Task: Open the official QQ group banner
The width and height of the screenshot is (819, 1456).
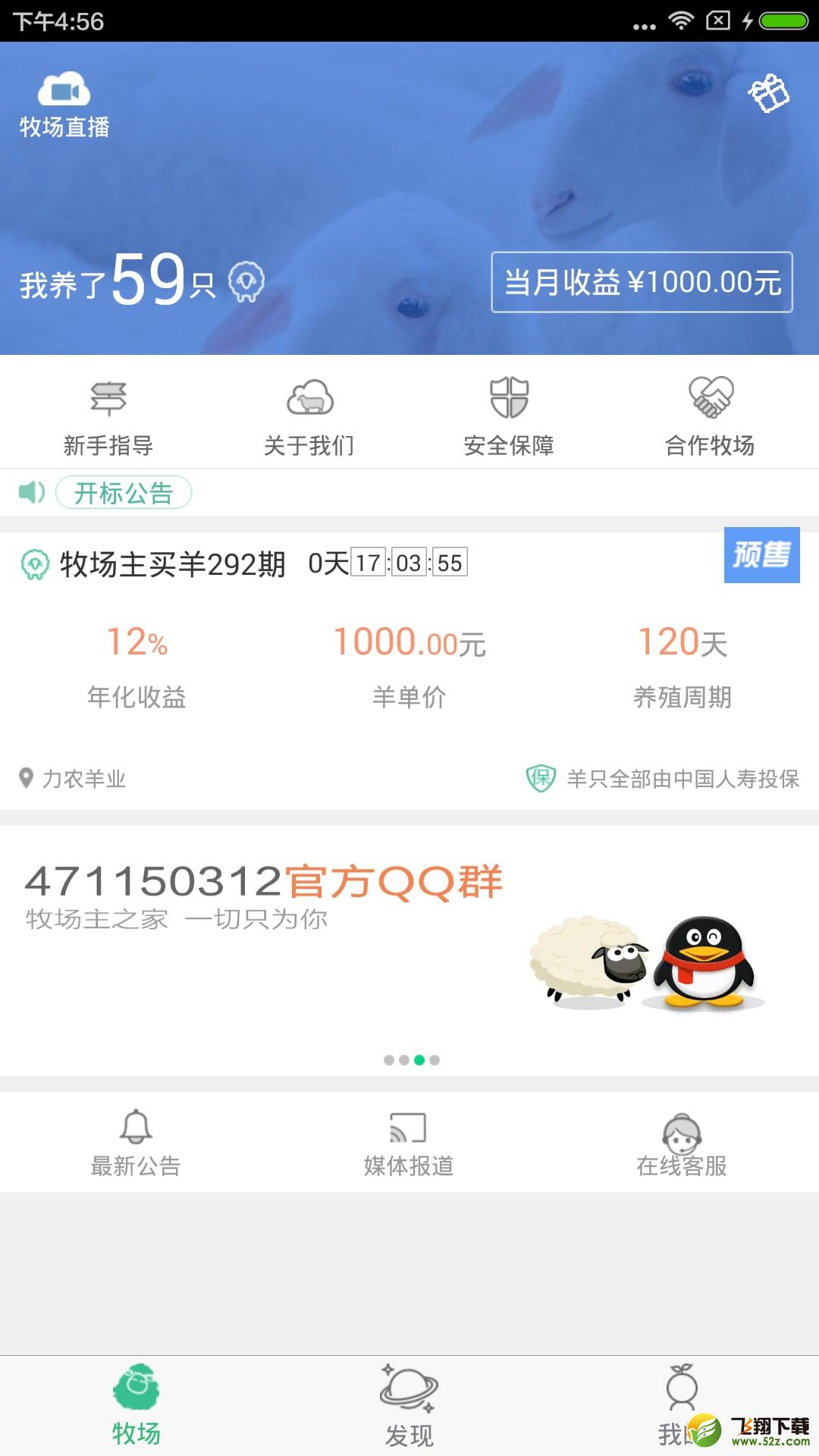Action: click(409, 951)
